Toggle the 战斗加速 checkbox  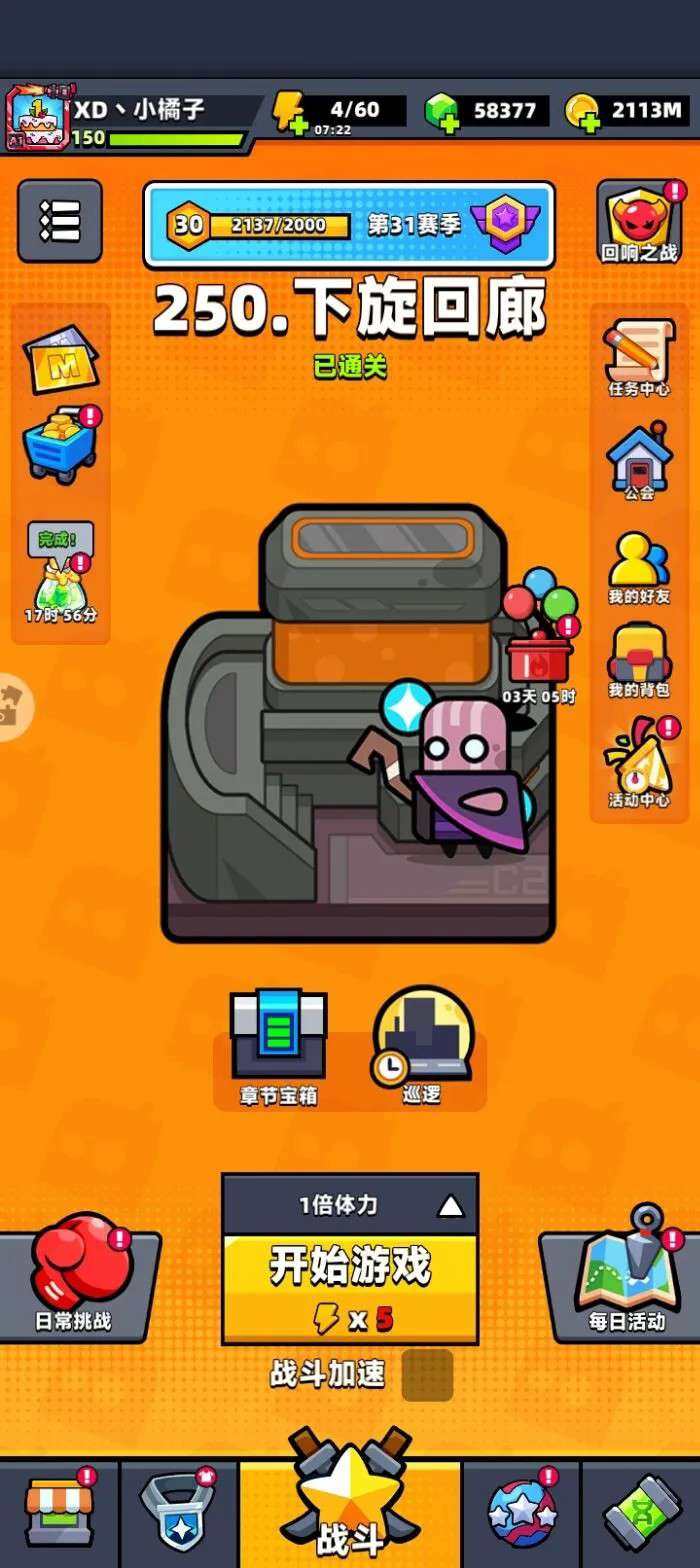point(427,1375)
